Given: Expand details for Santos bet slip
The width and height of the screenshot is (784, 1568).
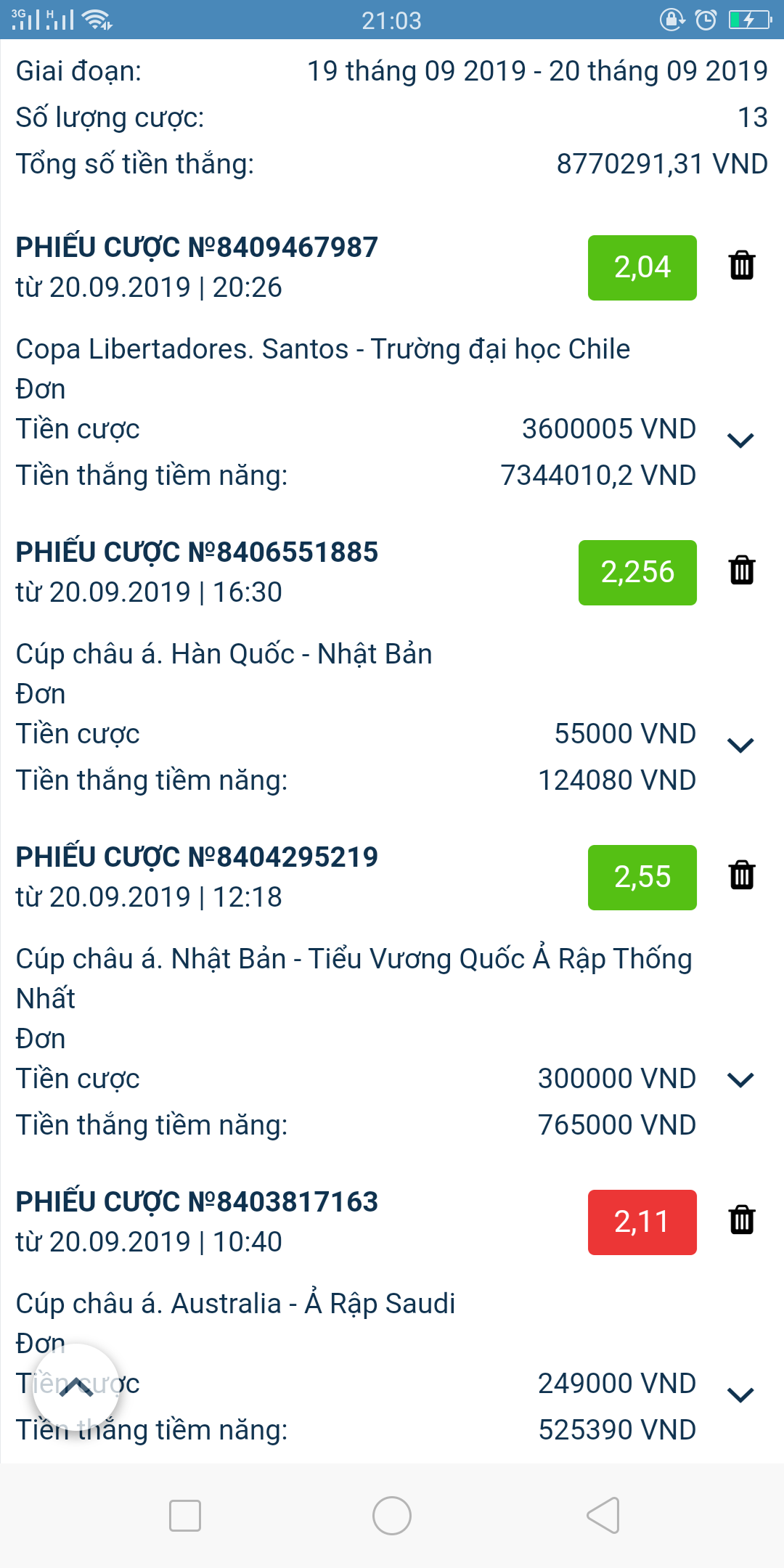Looking at the screenshot, I should (x=740, y=441).
